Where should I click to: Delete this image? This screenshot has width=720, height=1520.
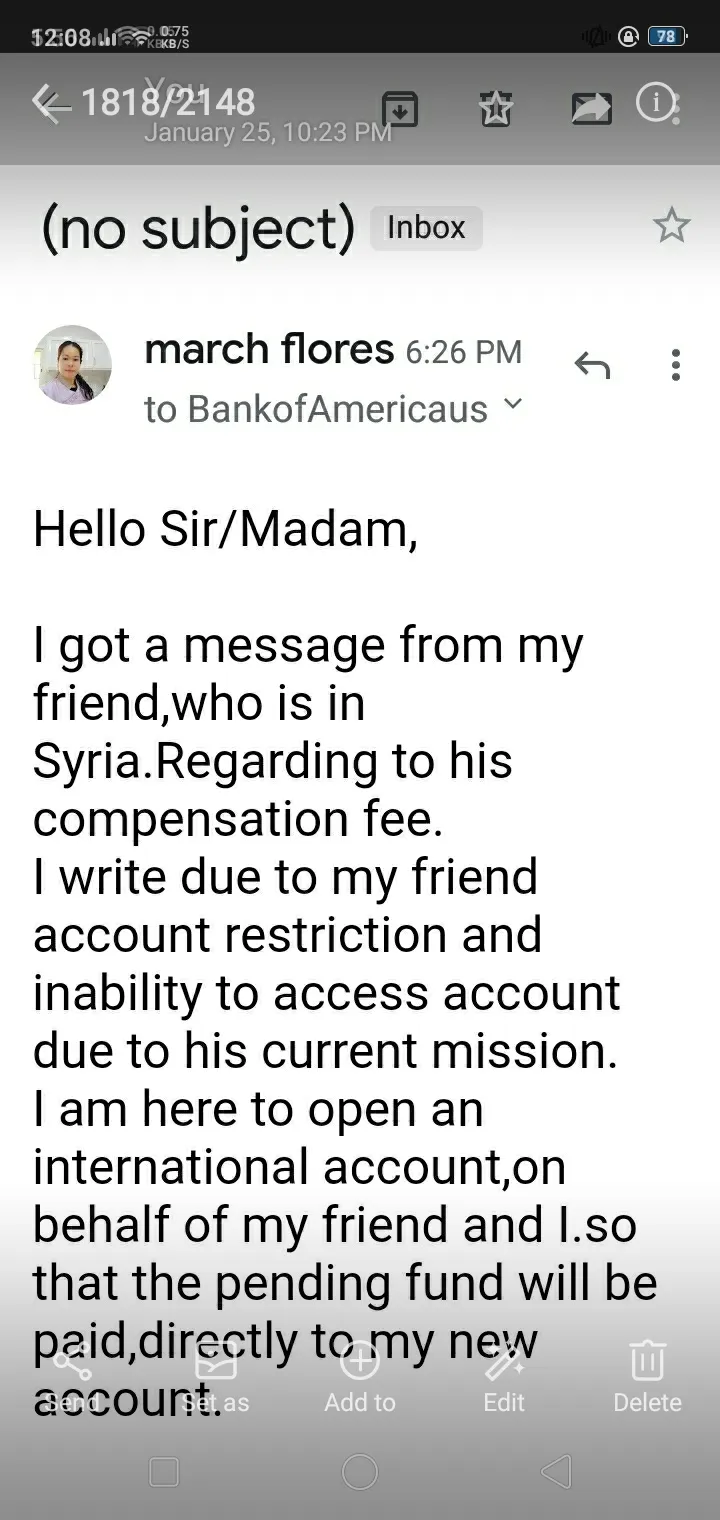click(648, 1379)
